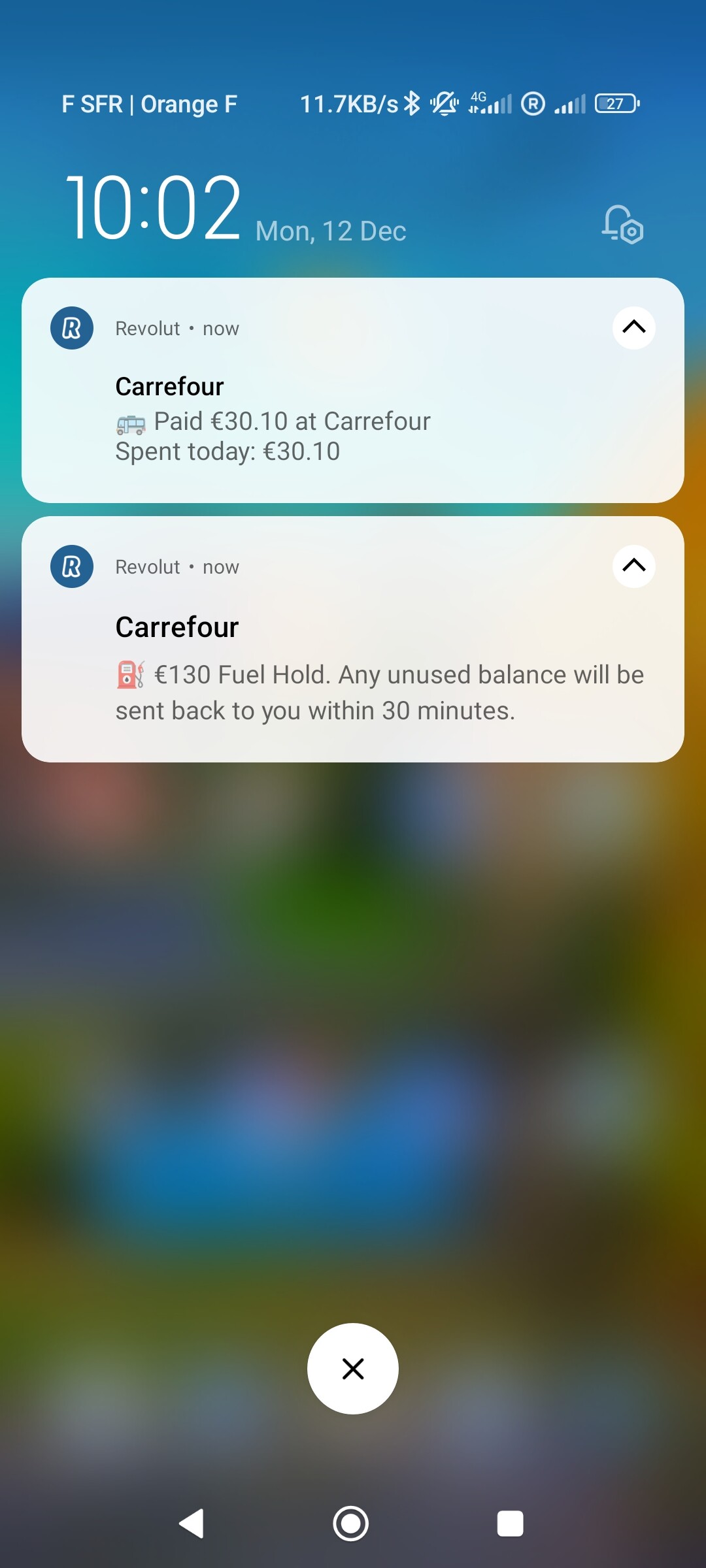Go back using the navigation bar
Viewport: 706px width, 1568px height.
[192, 1524]
